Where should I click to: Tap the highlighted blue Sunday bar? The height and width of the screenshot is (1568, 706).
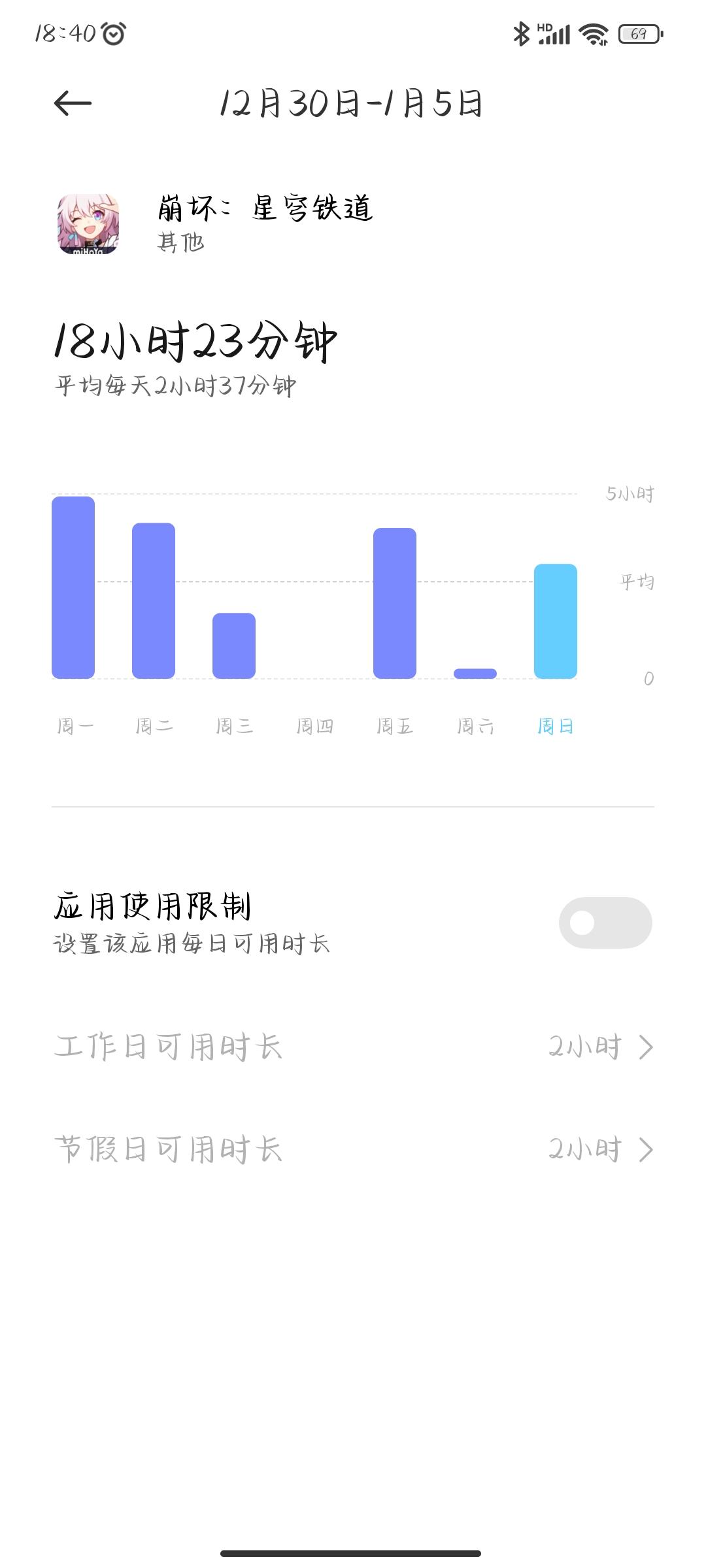(555, 621)
